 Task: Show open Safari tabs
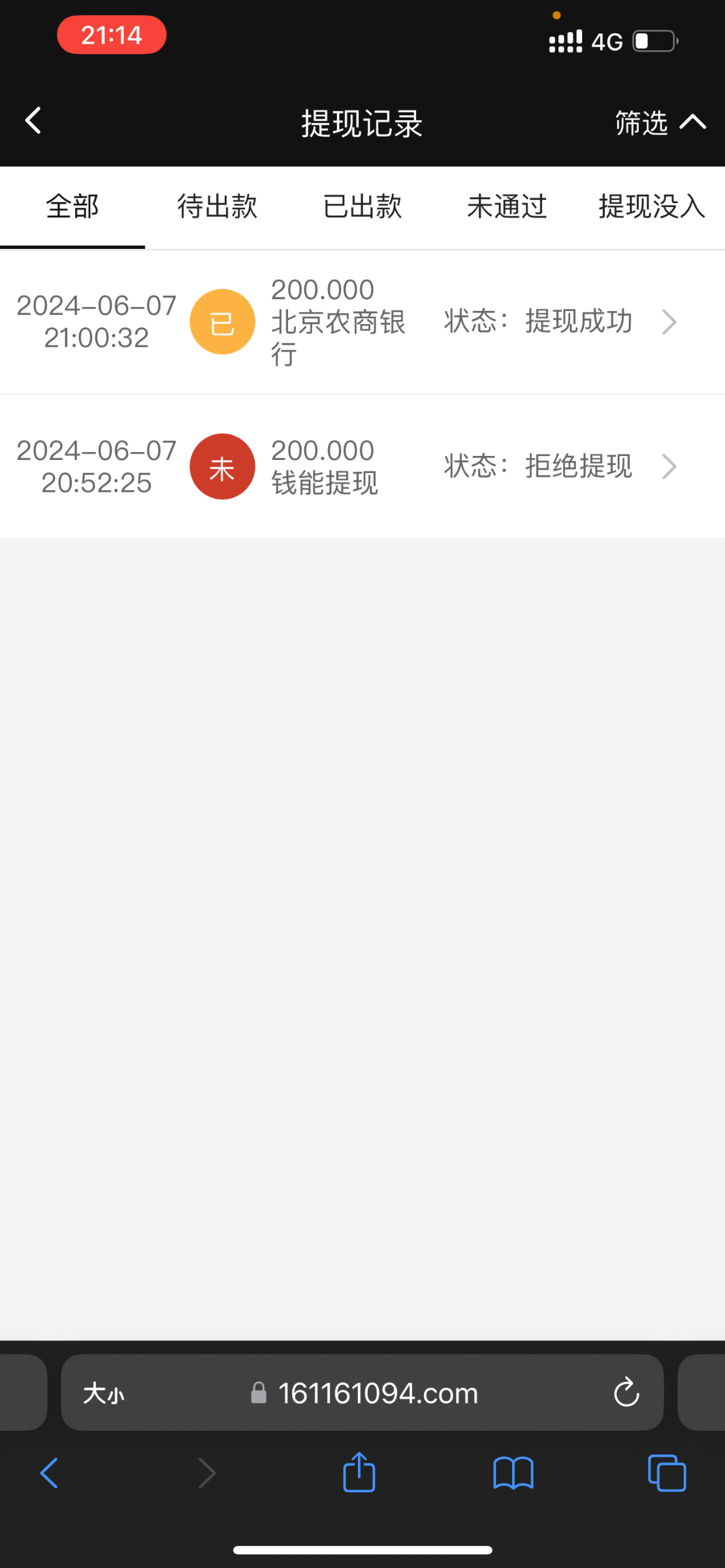667,1473
